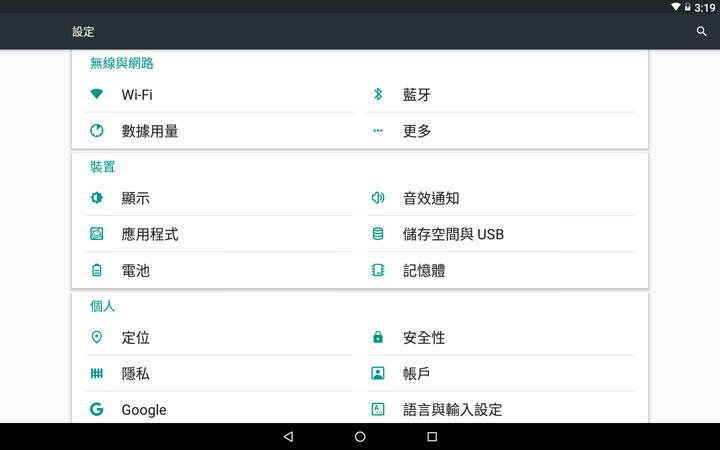Screen dimensions: 720x450
Task: Open 電池 battery settings
Action: [x=136, y=270]
